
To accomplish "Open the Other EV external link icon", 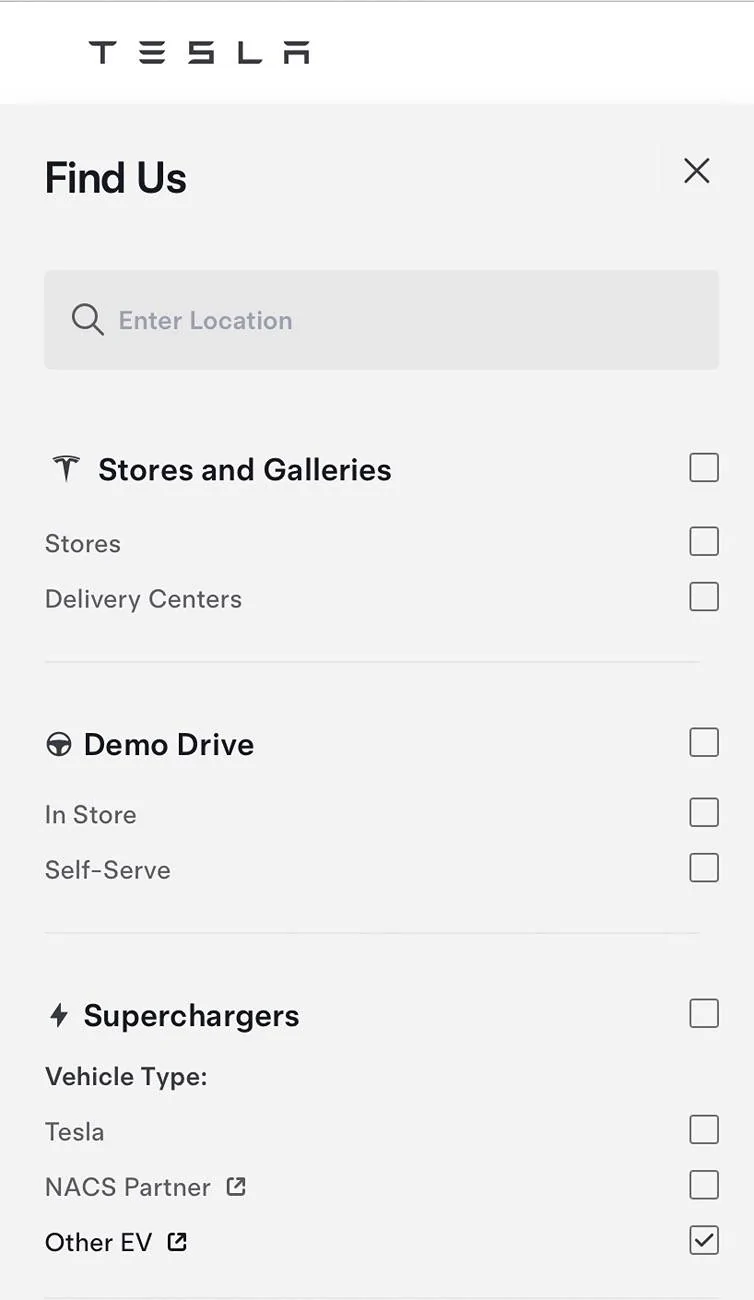I will click(x=177, y=1242).
